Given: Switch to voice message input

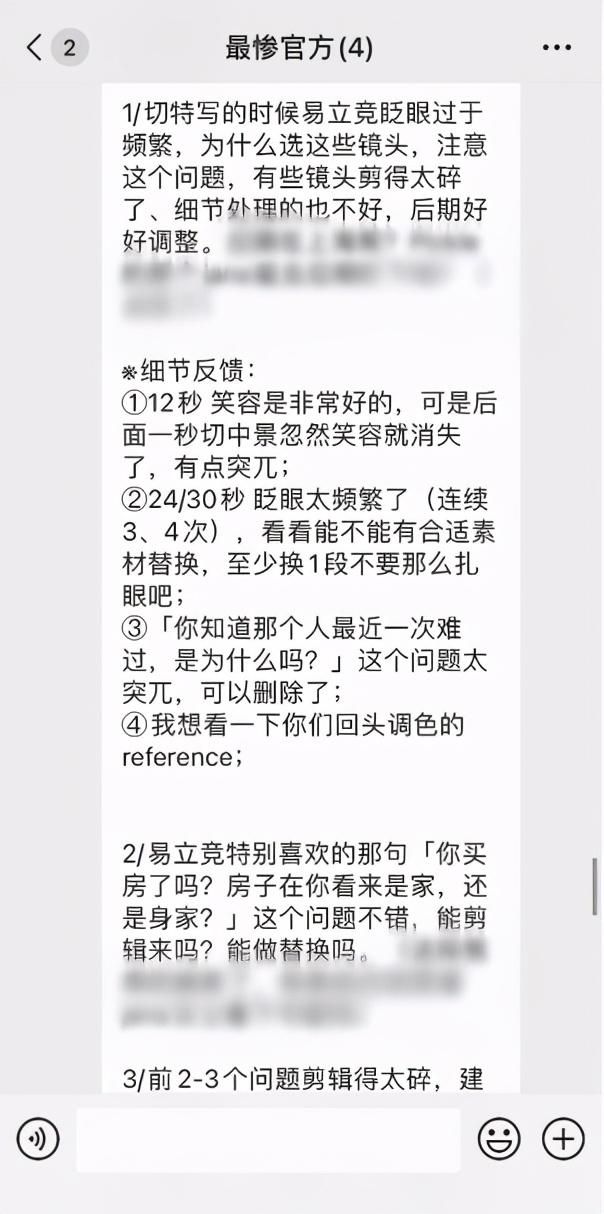Looking at the screenshot, I should tap(38, 1138).
